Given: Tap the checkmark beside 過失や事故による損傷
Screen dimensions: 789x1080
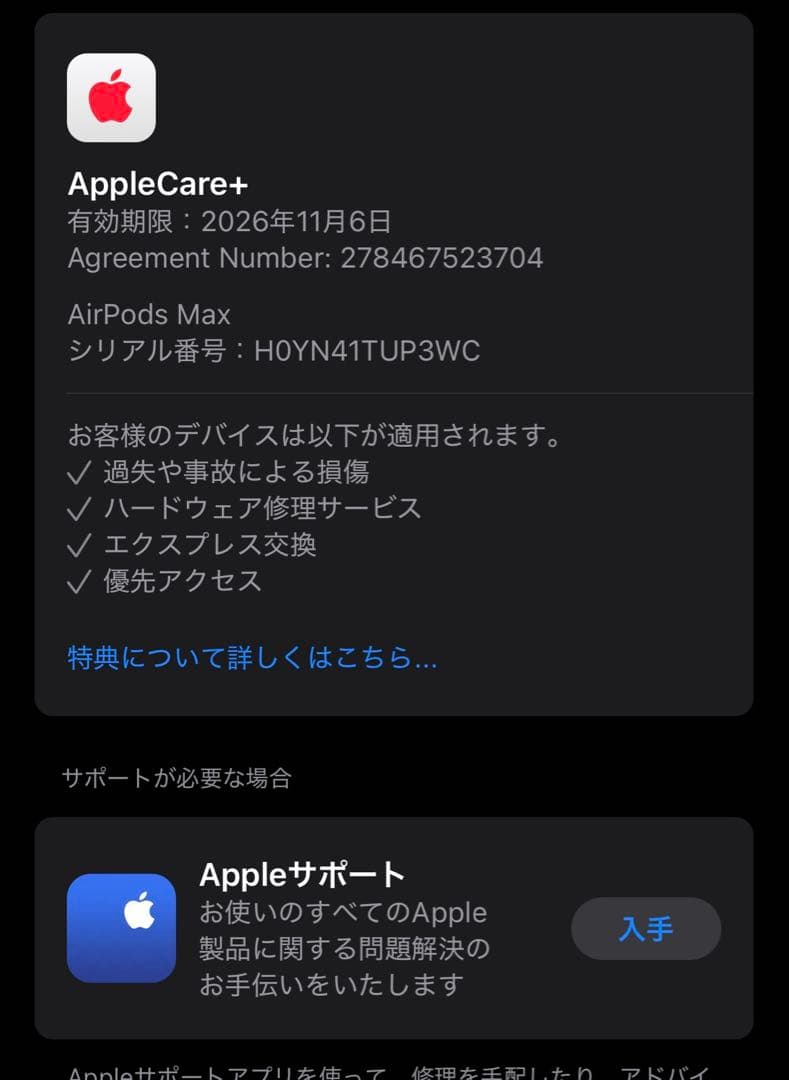Looking at the screenshot, I should pos(80,471).
